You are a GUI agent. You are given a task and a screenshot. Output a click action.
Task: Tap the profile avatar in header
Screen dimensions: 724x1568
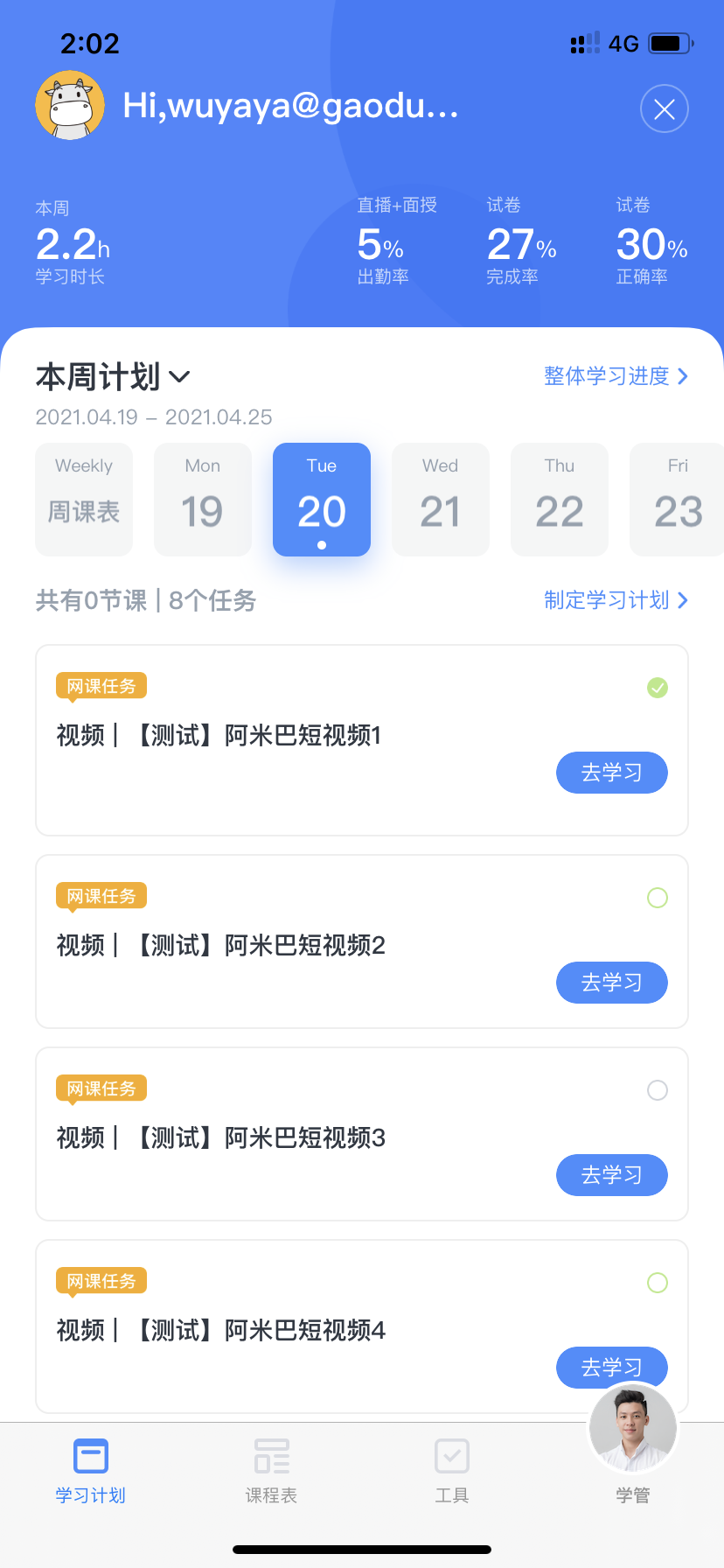70,106
